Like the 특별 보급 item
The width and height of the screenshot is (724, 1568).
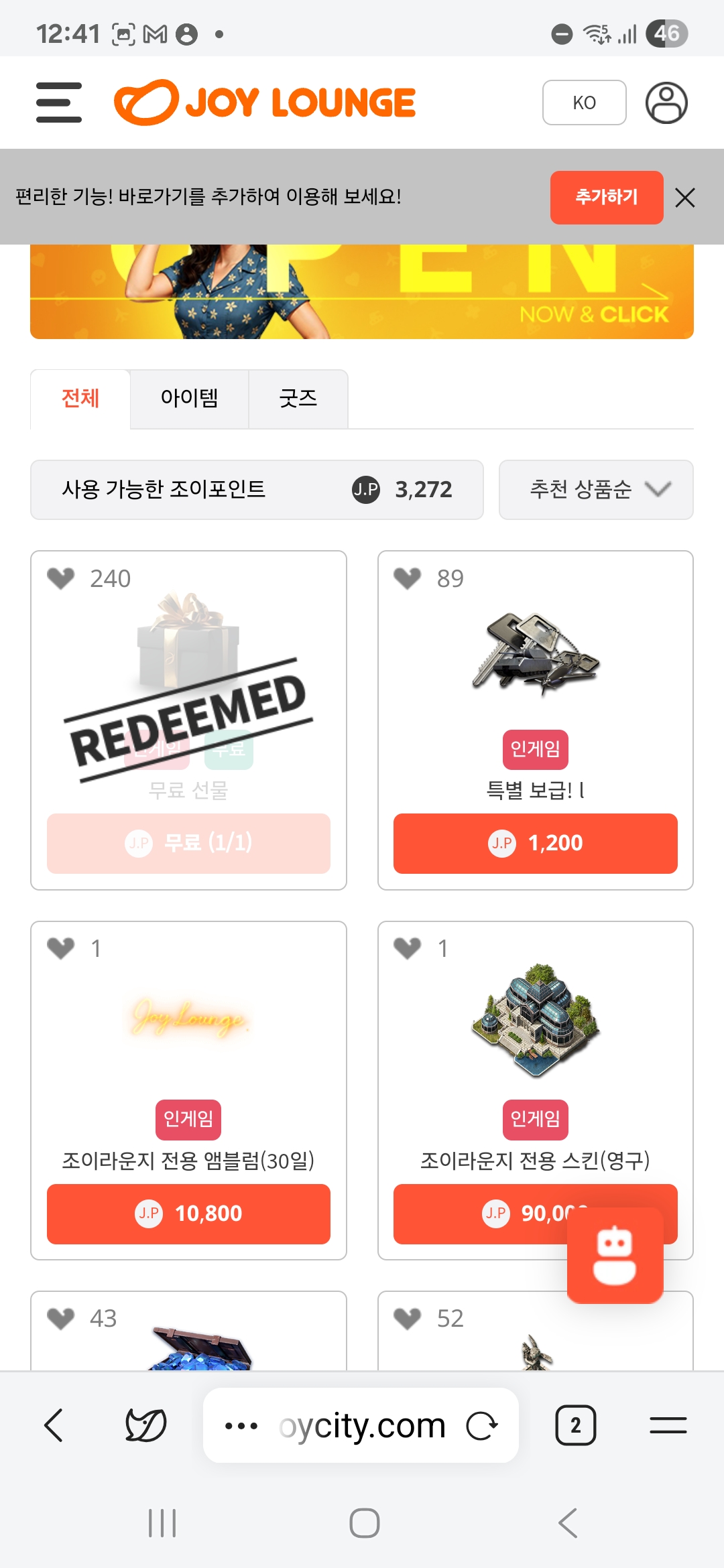pyautogui.click(x=407, y=578)
